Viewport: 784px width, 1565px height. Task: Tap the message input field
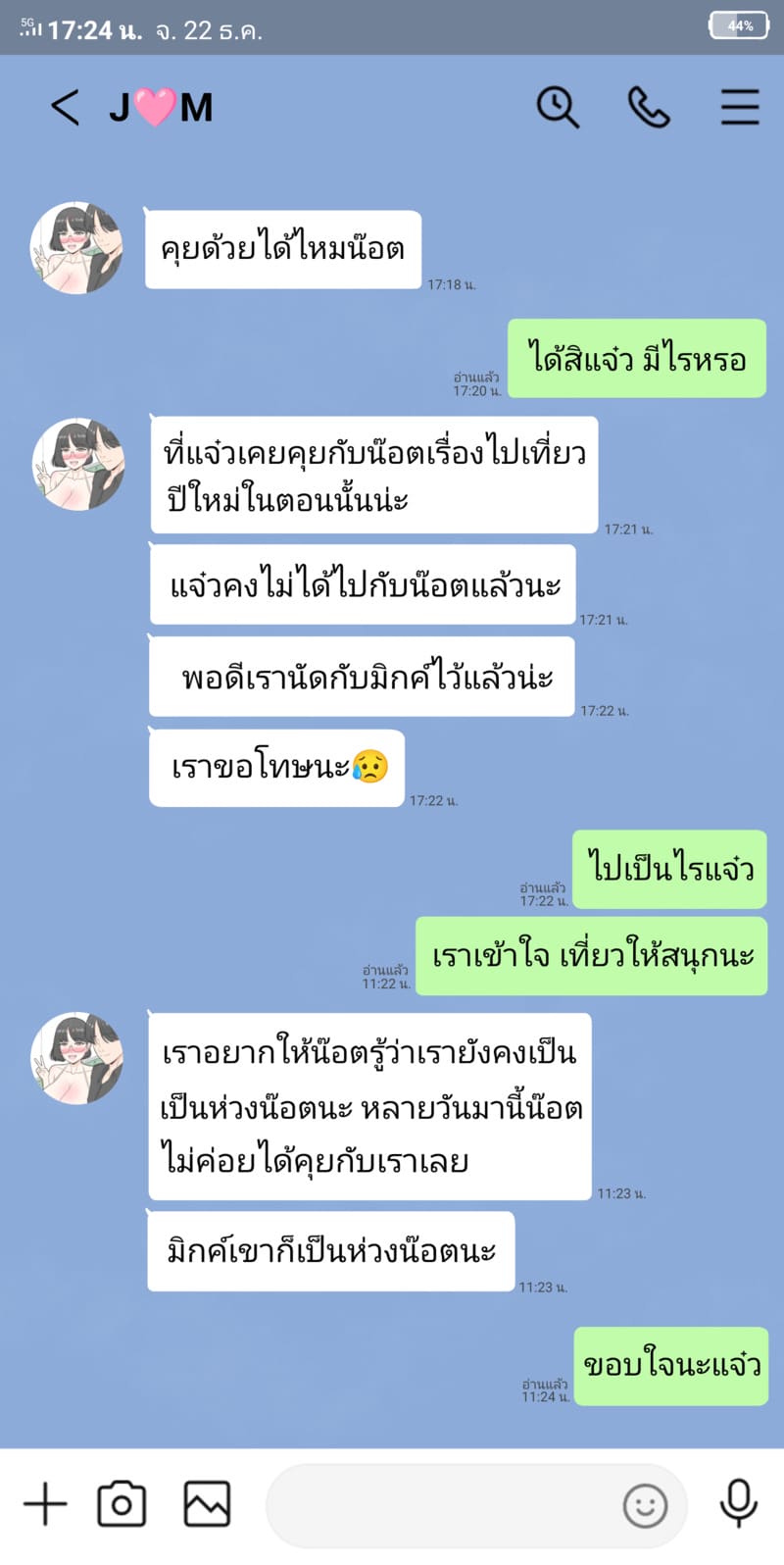[x=441, y=1504]
